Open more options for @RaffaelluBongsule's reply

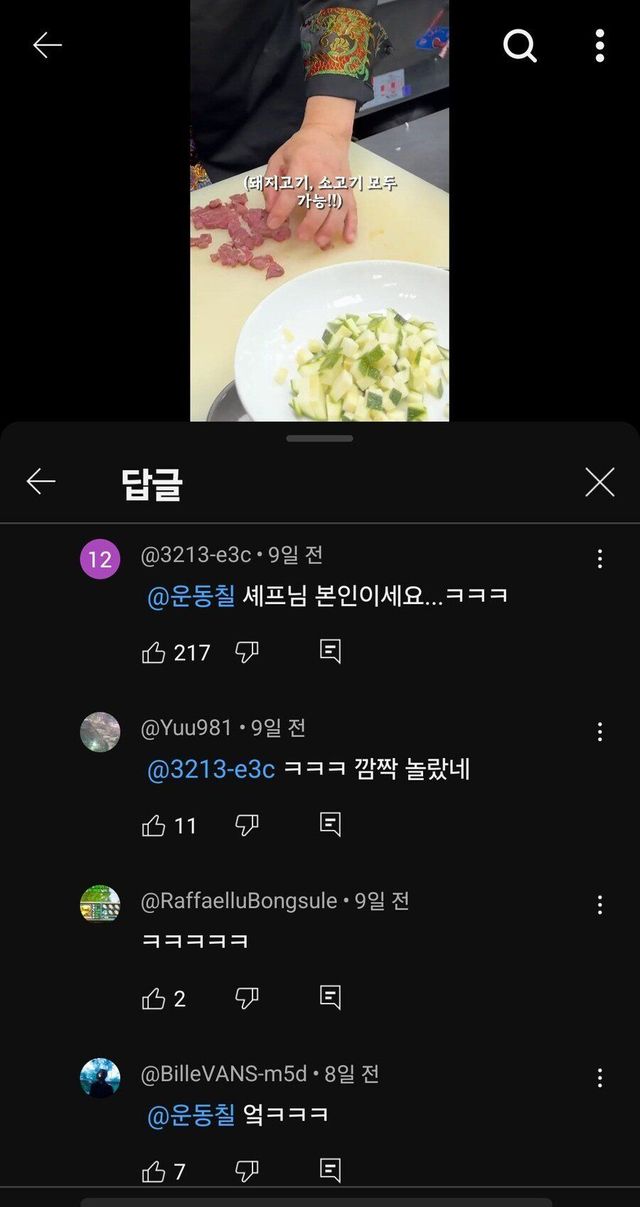pyautogui.click(x=599, y=905)
